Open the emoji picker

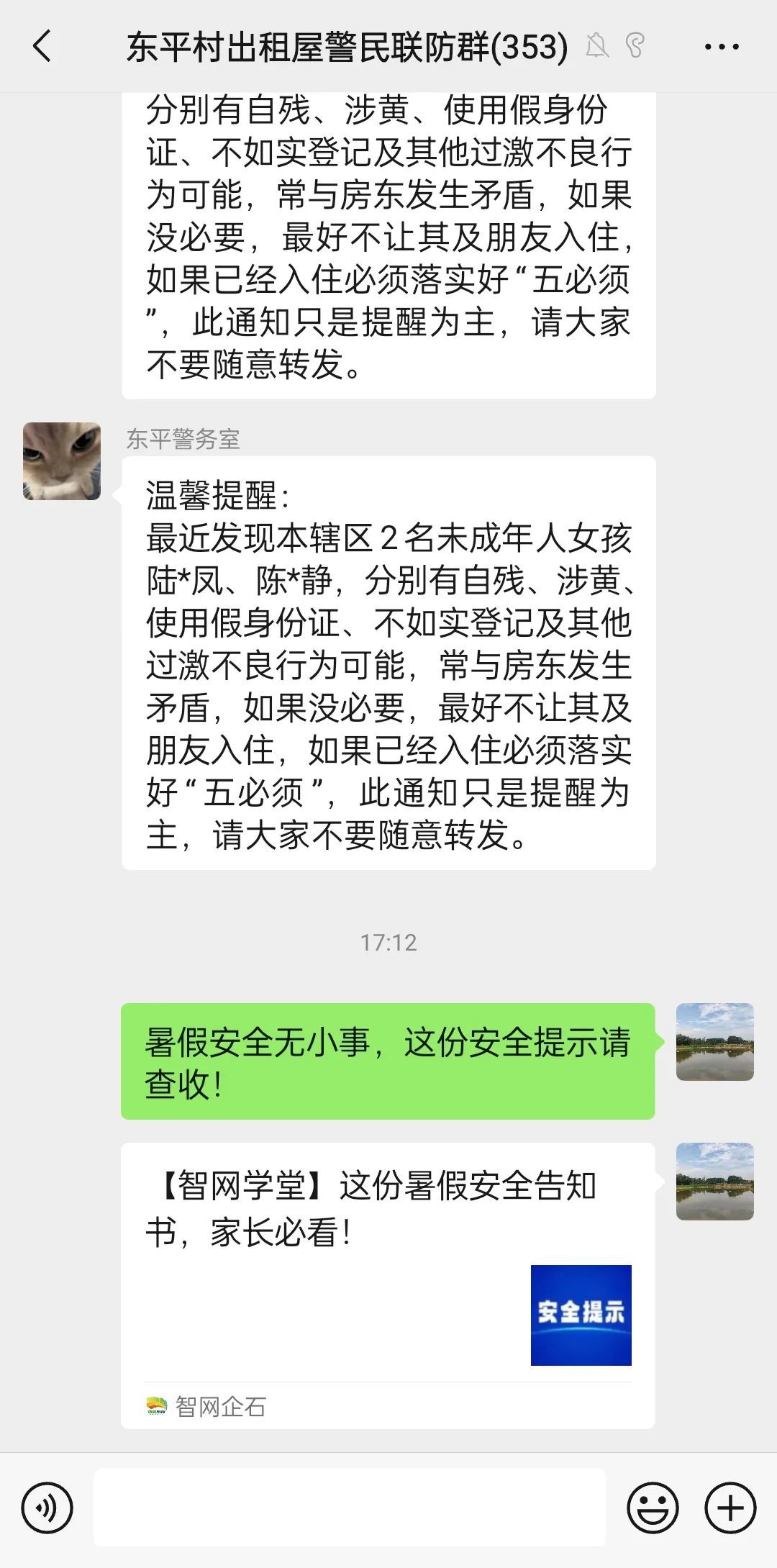(x=653, y=1508)
